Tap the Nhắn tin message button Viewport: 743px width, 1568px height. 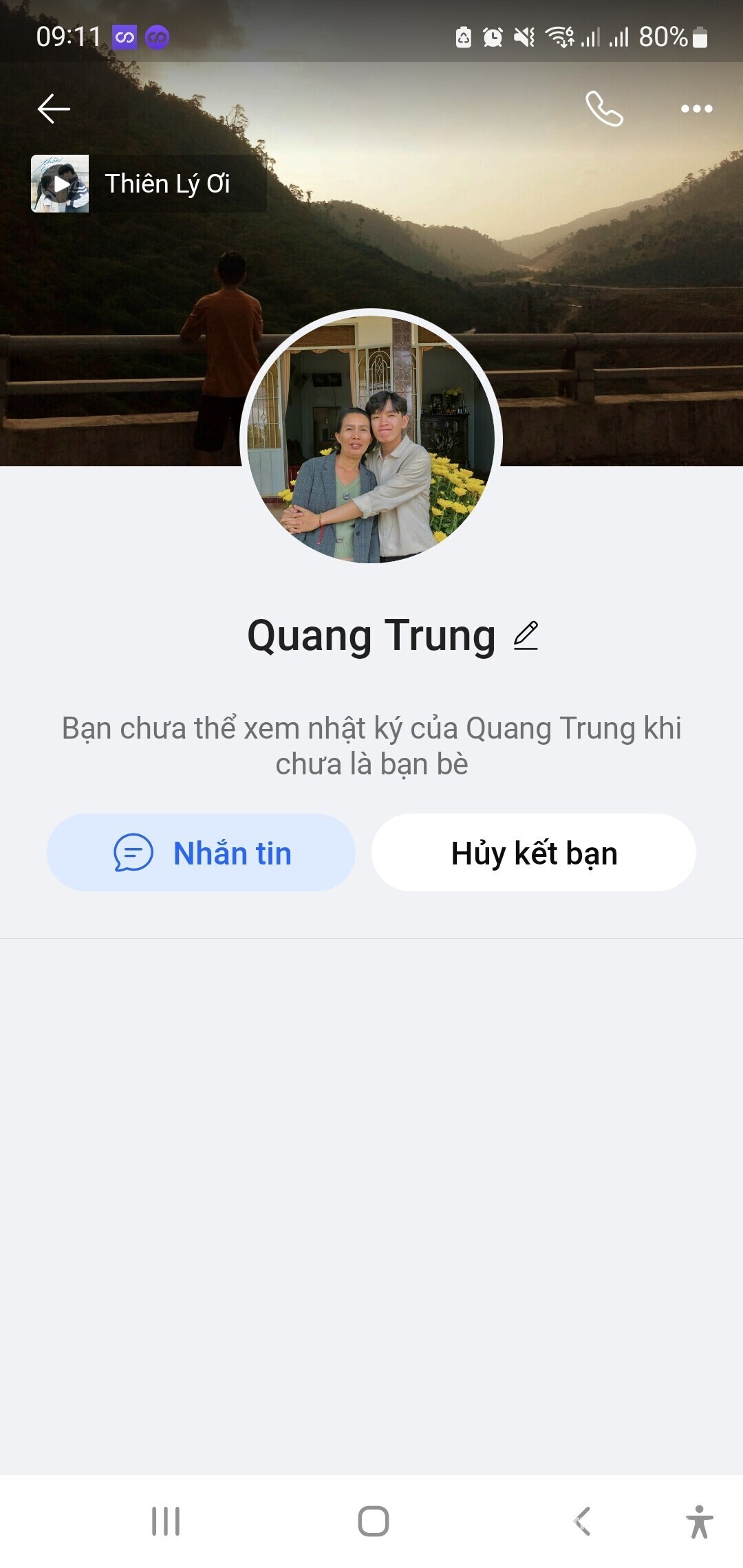[x=201, y=853]
